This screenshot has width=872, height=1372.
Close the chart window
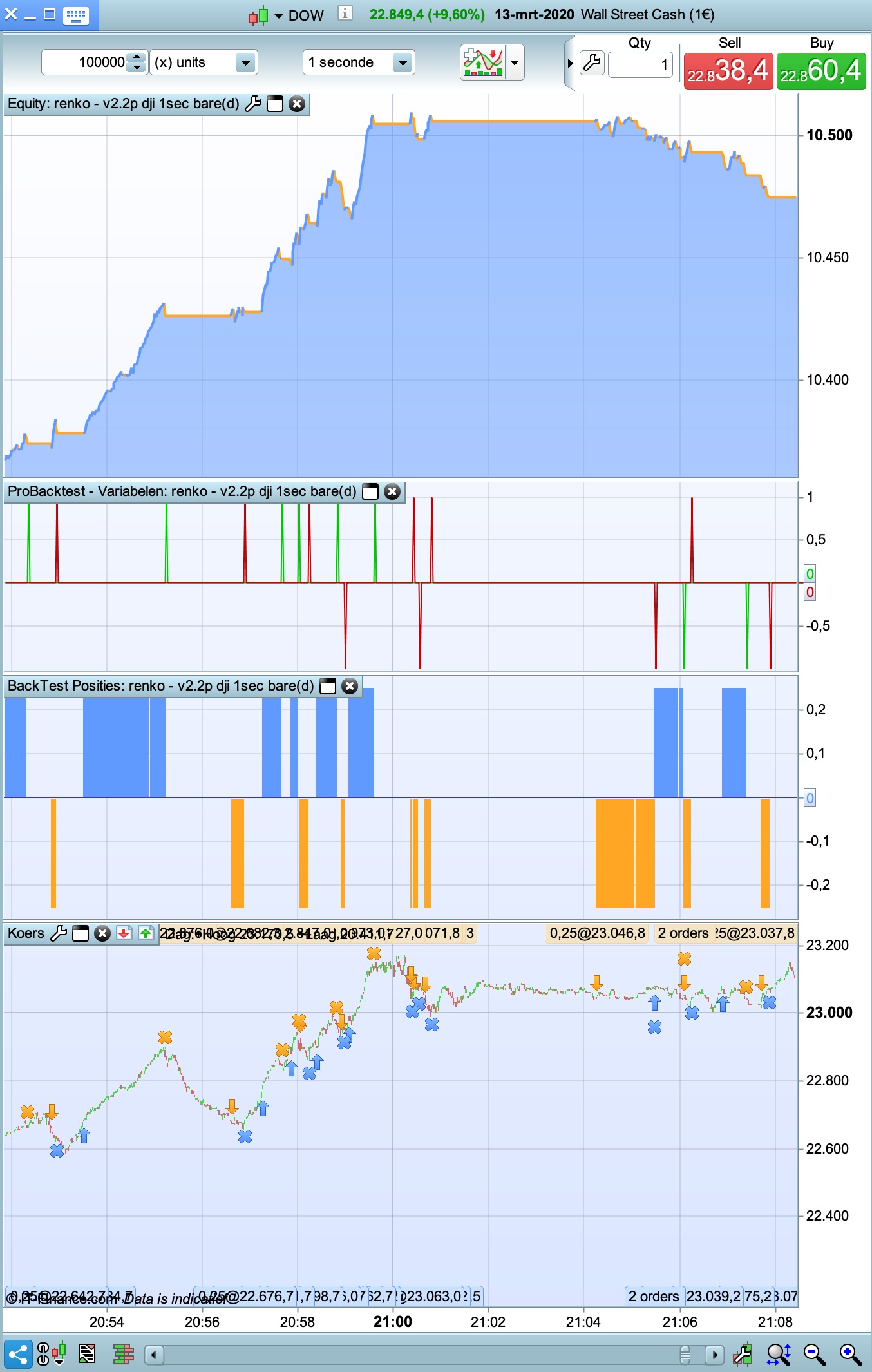tap(11, 14)
